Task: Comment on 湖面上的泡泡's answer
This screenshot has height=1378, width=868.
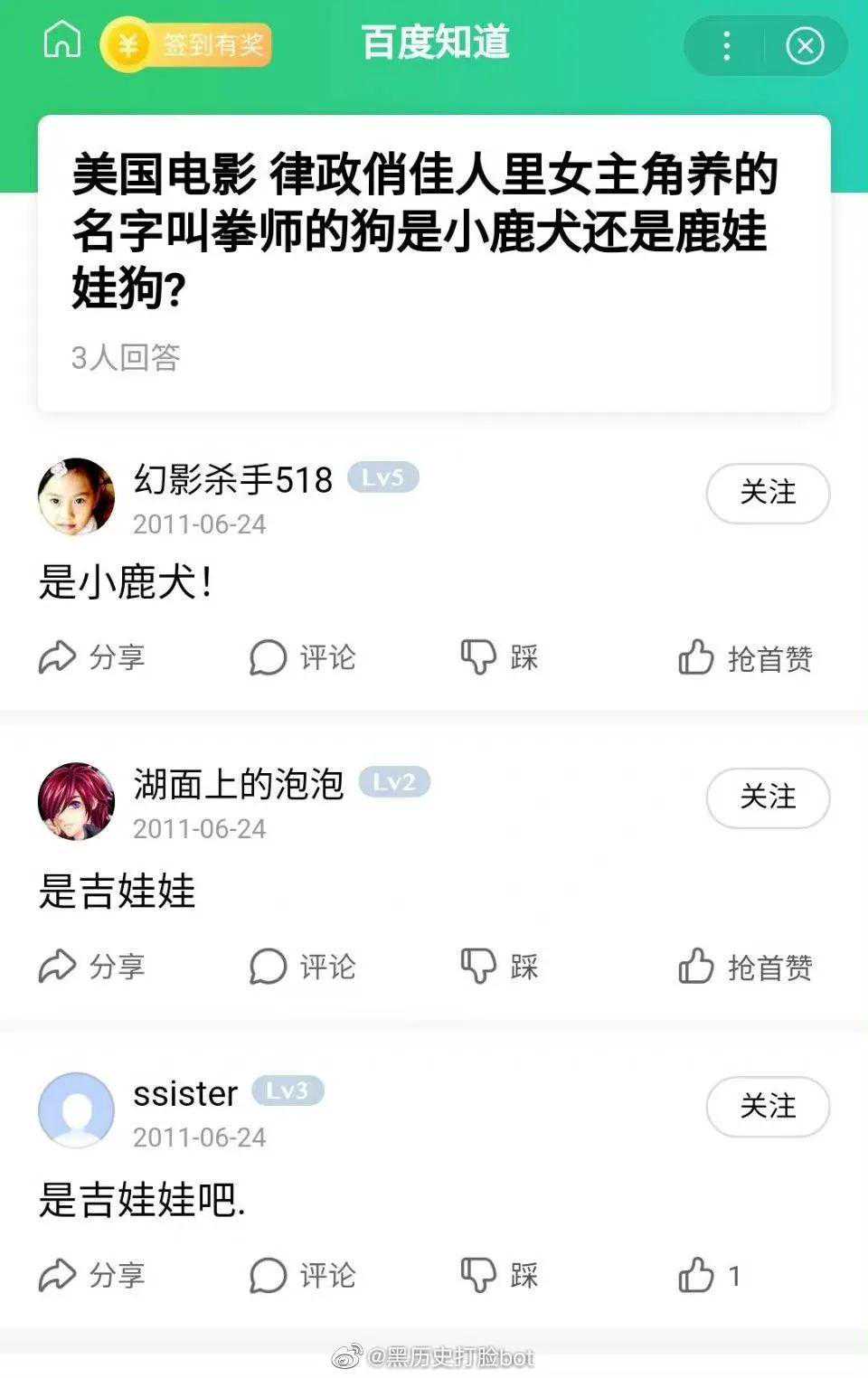Action: click(x=302, y=967)
